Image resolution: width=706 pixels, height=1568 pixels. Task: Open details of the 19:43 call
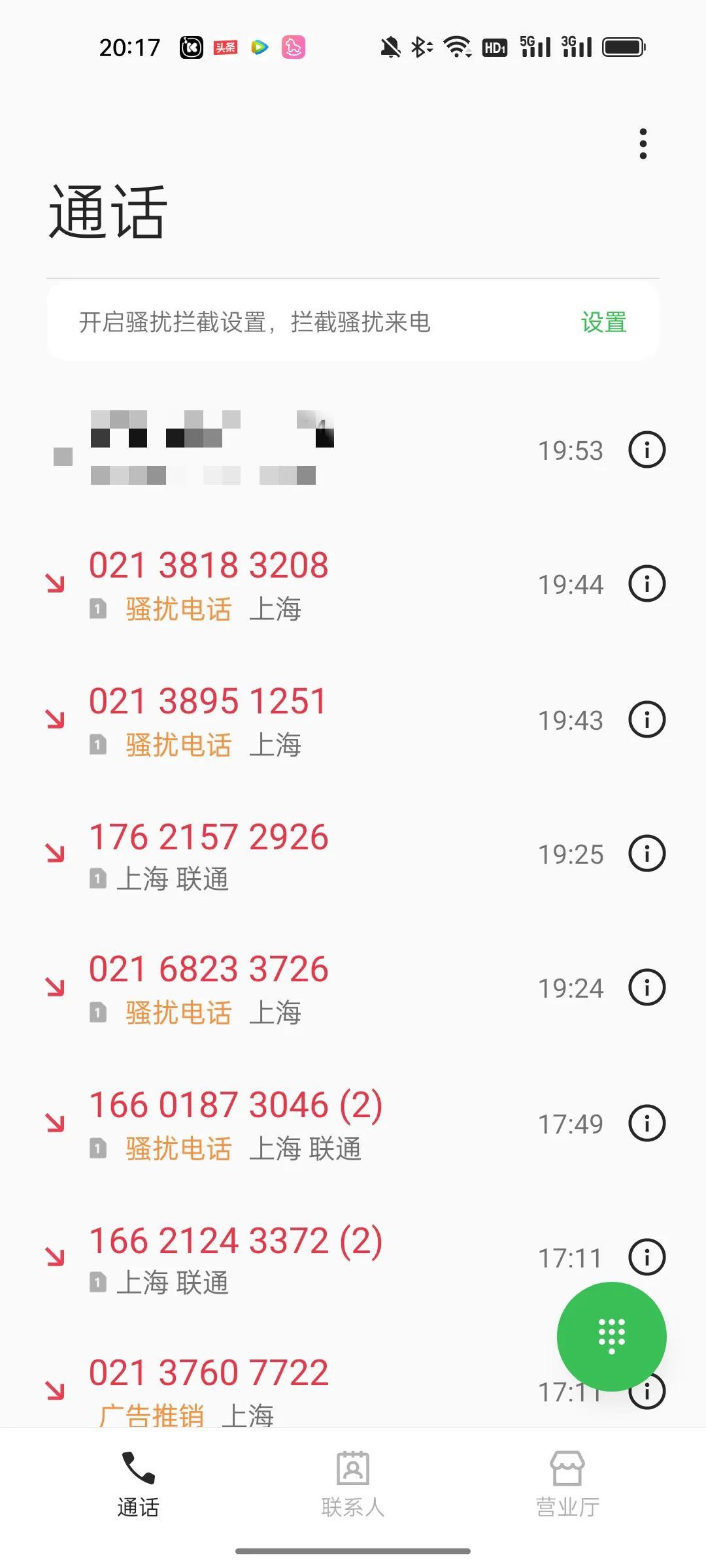[647, 719]
